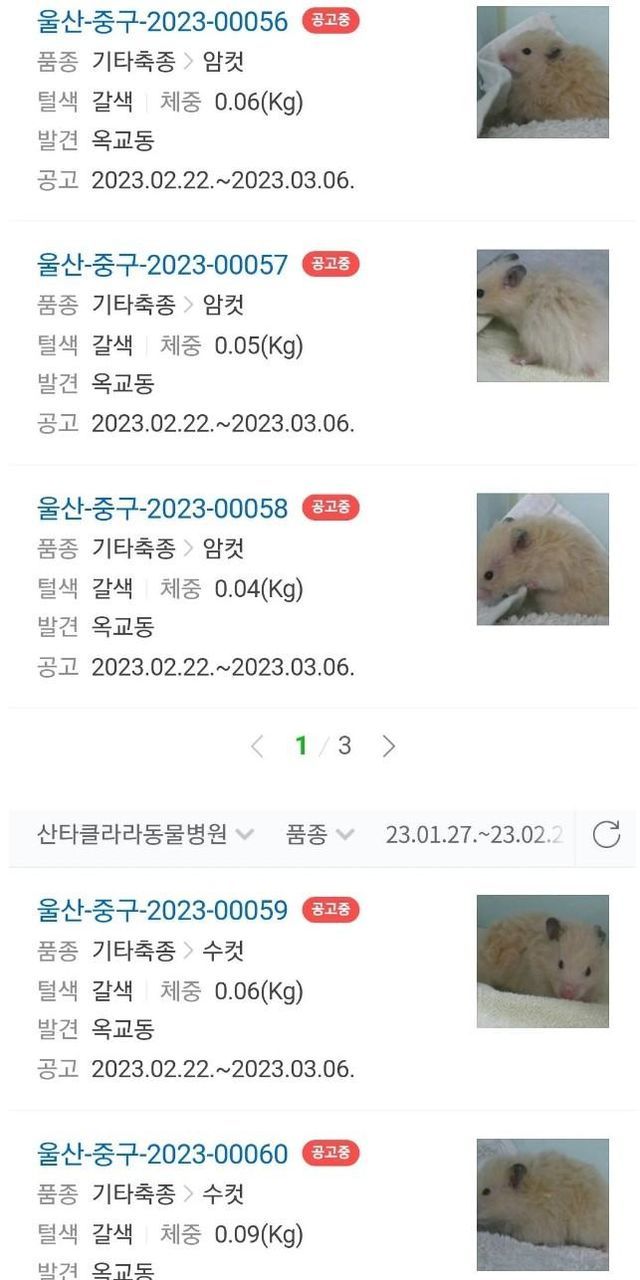View hamster photo for listing 2023-00058

pyautogui.click(x=542, y=559)
